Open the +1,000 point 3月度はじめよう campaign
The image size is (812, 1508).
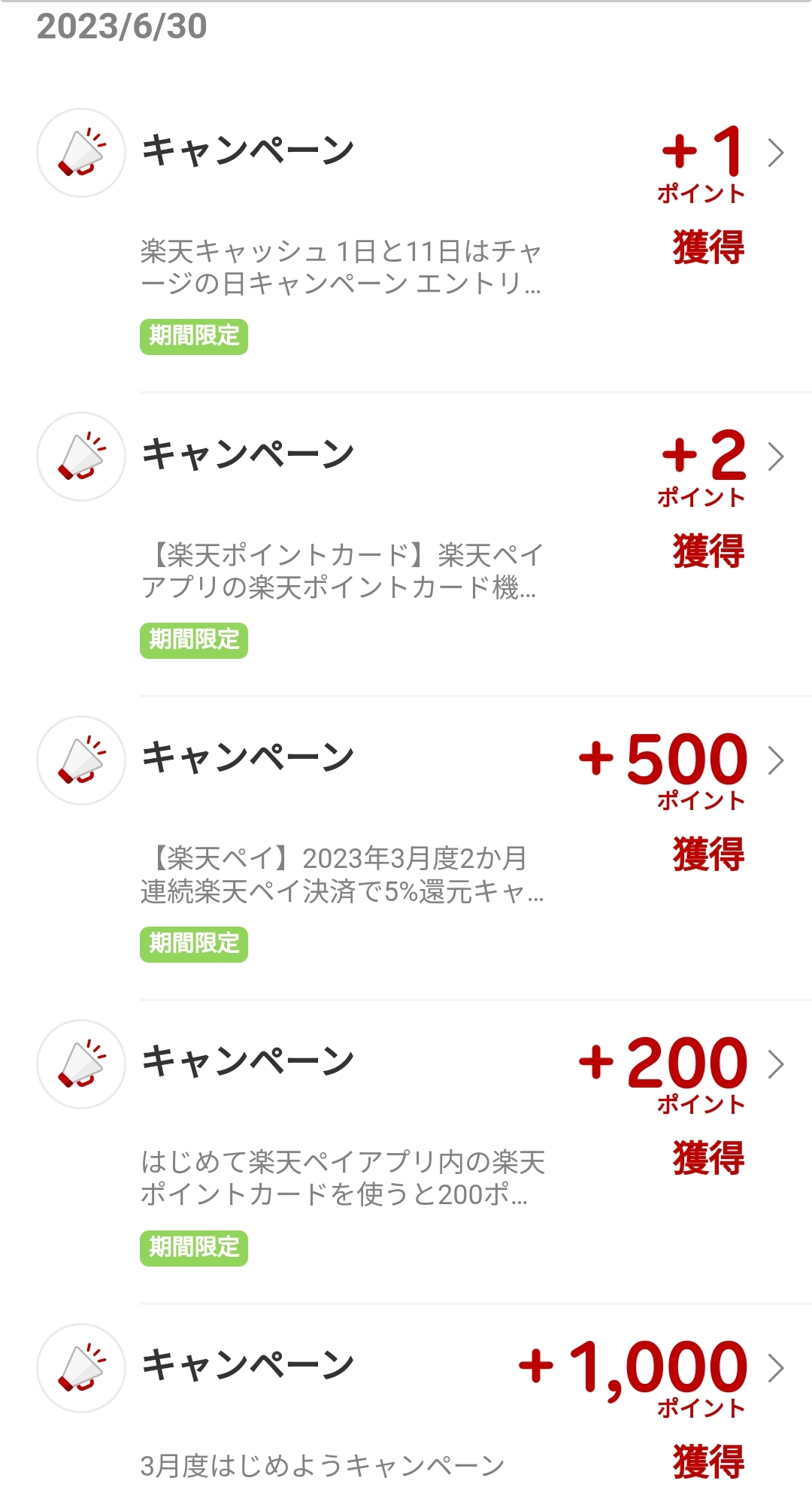(406, 1414)
